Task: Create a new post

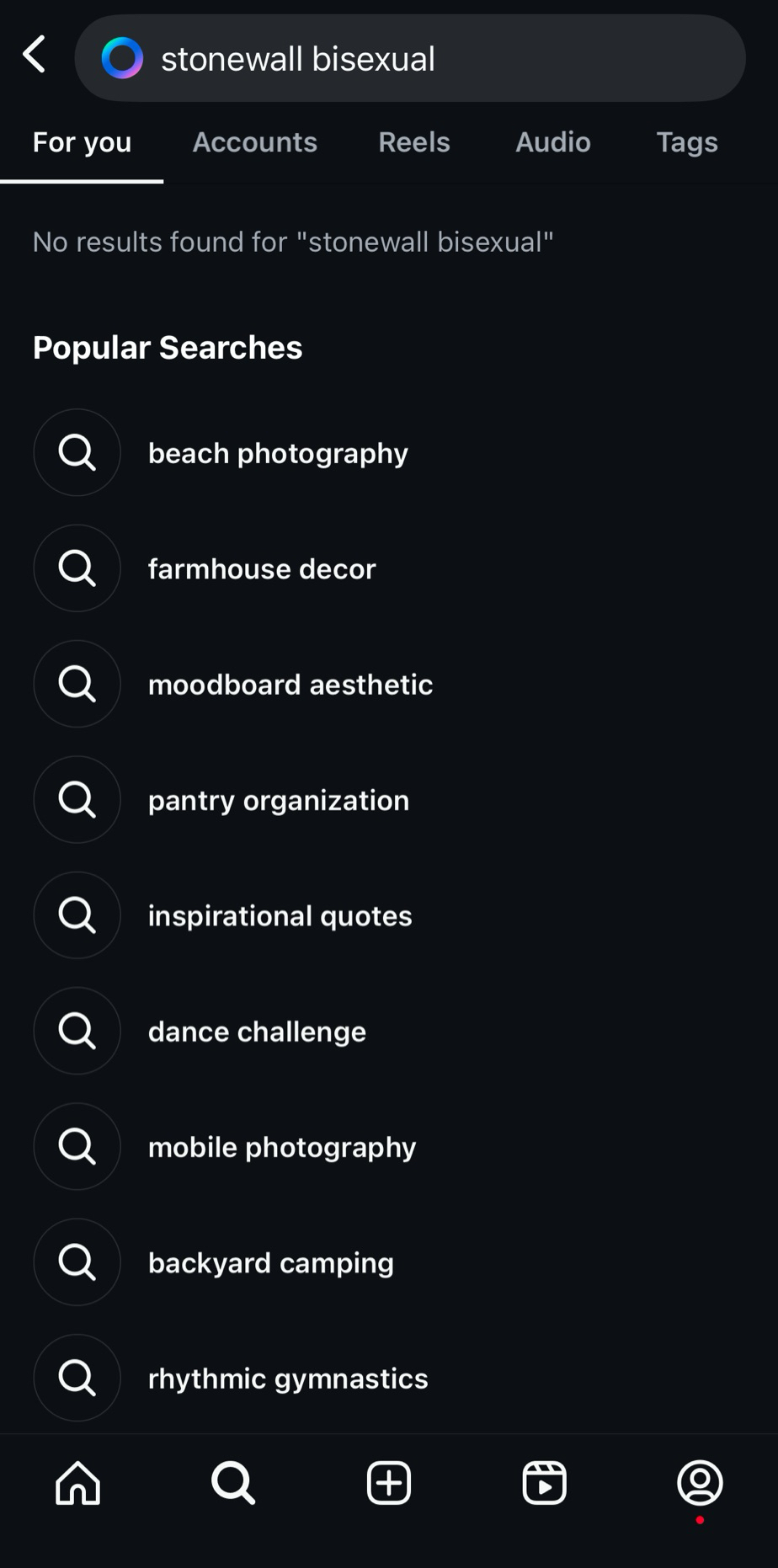Action: click(x=389, y=1483)
